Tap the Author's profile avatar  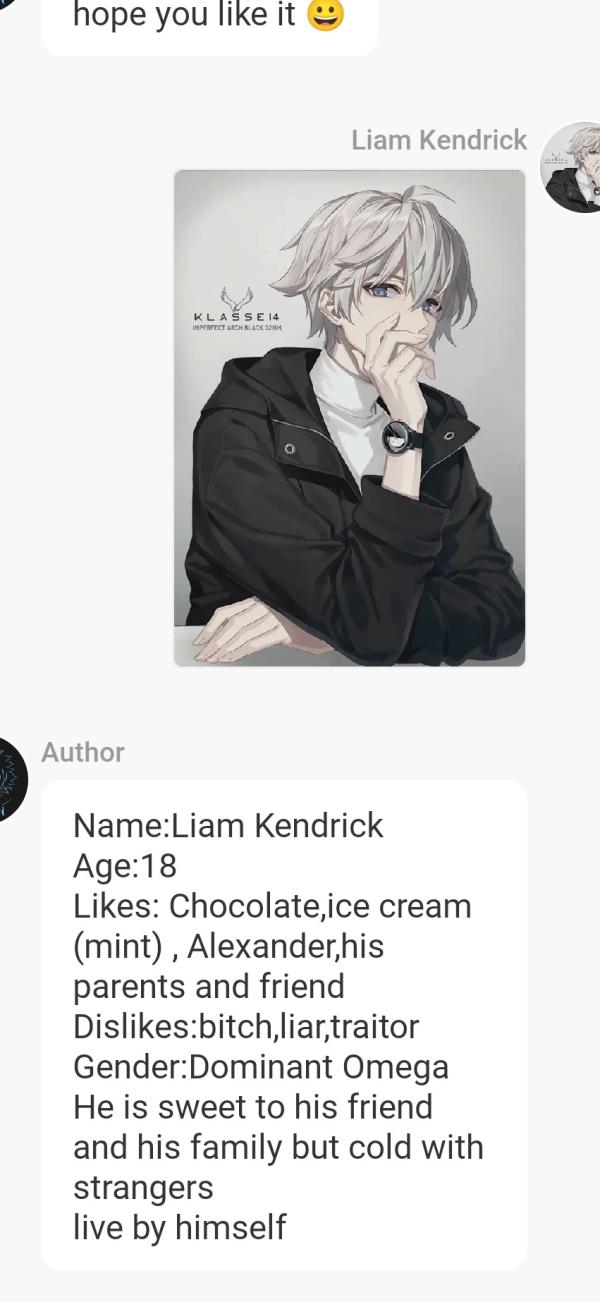[x=10, y=779]
